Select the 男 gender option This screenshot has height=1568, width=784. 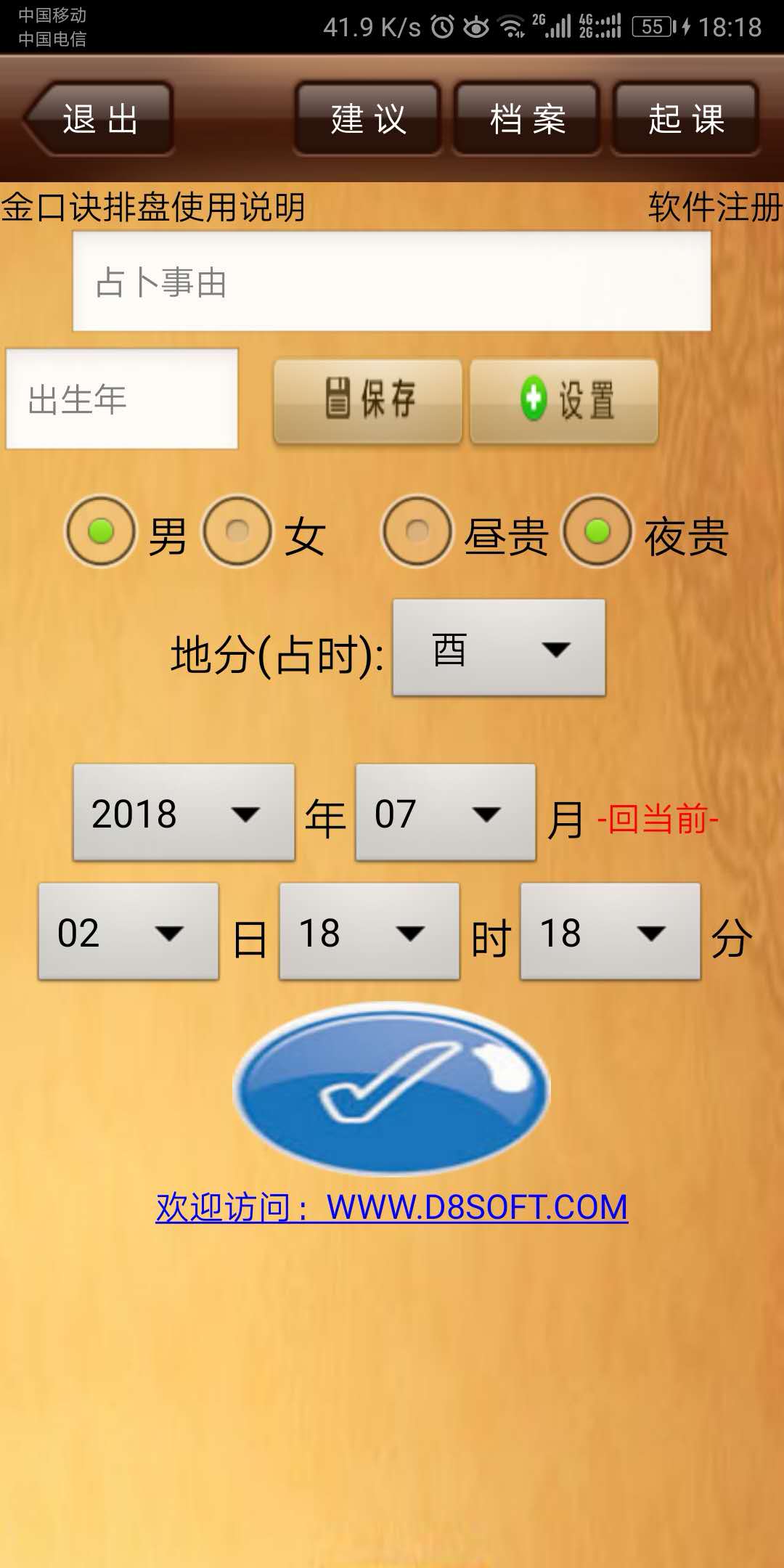tap(101, 531)
